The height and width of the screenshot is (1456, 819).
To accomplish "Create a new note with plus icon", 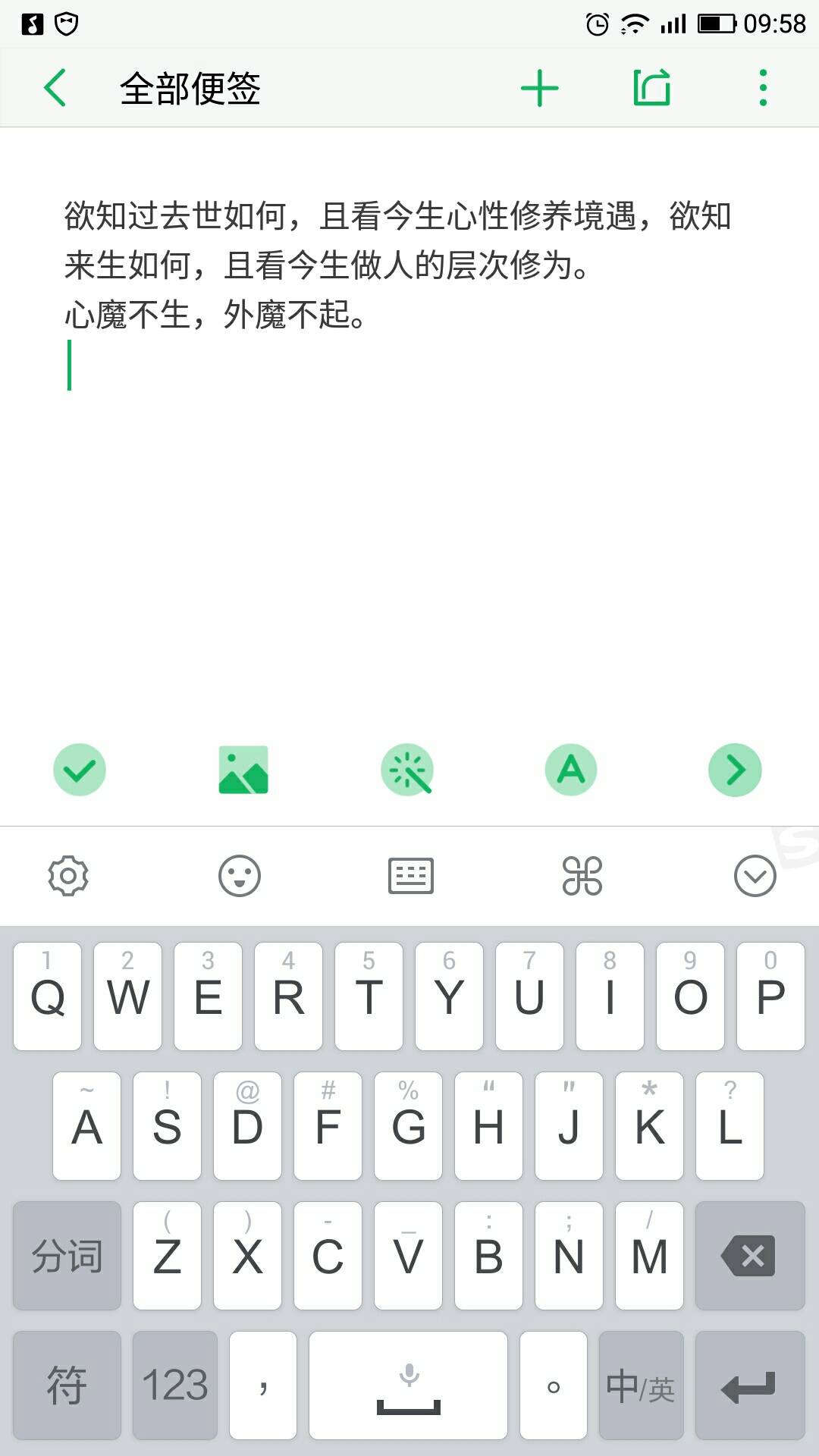I will click(x=539, y=88).
